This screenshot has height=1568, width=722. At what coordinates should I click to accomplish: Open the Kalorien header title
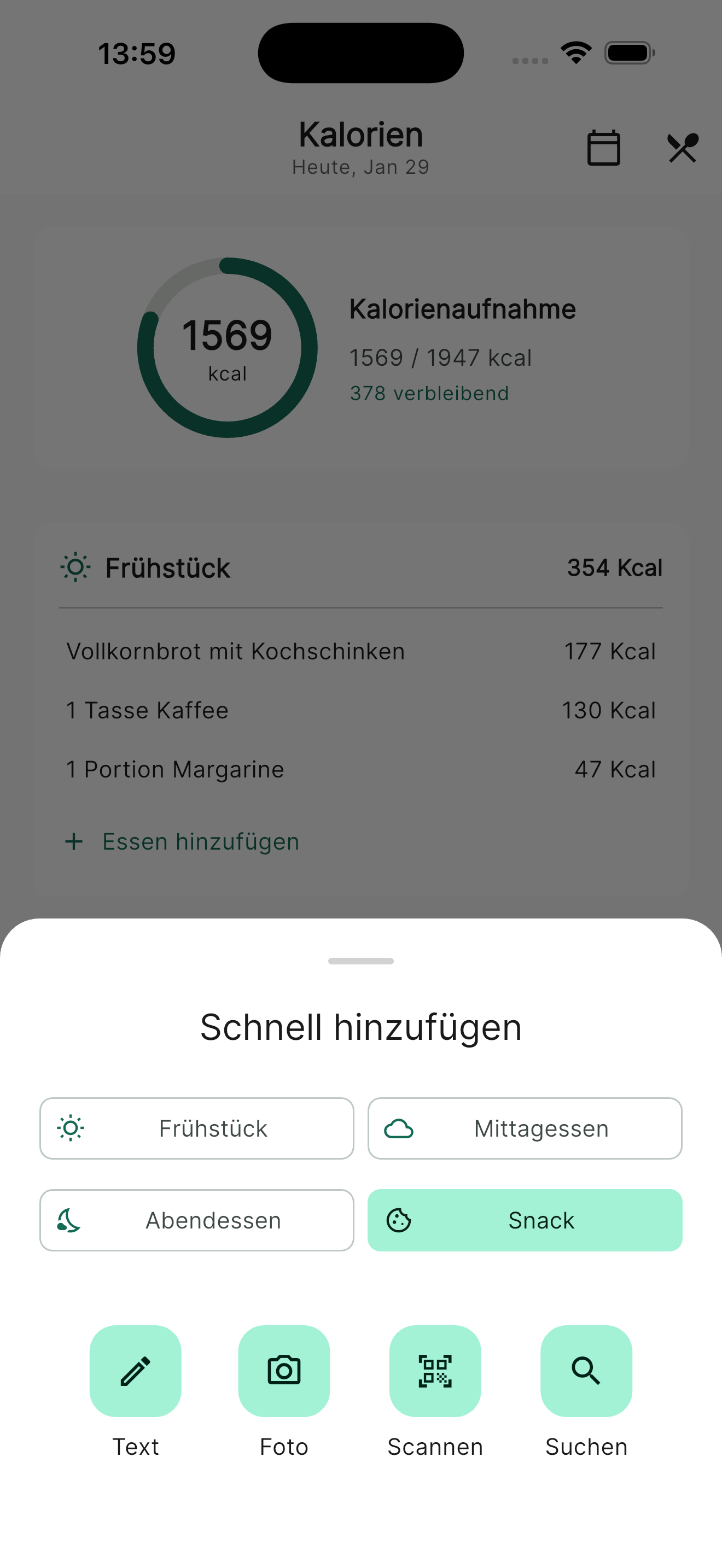coord(360,134)
